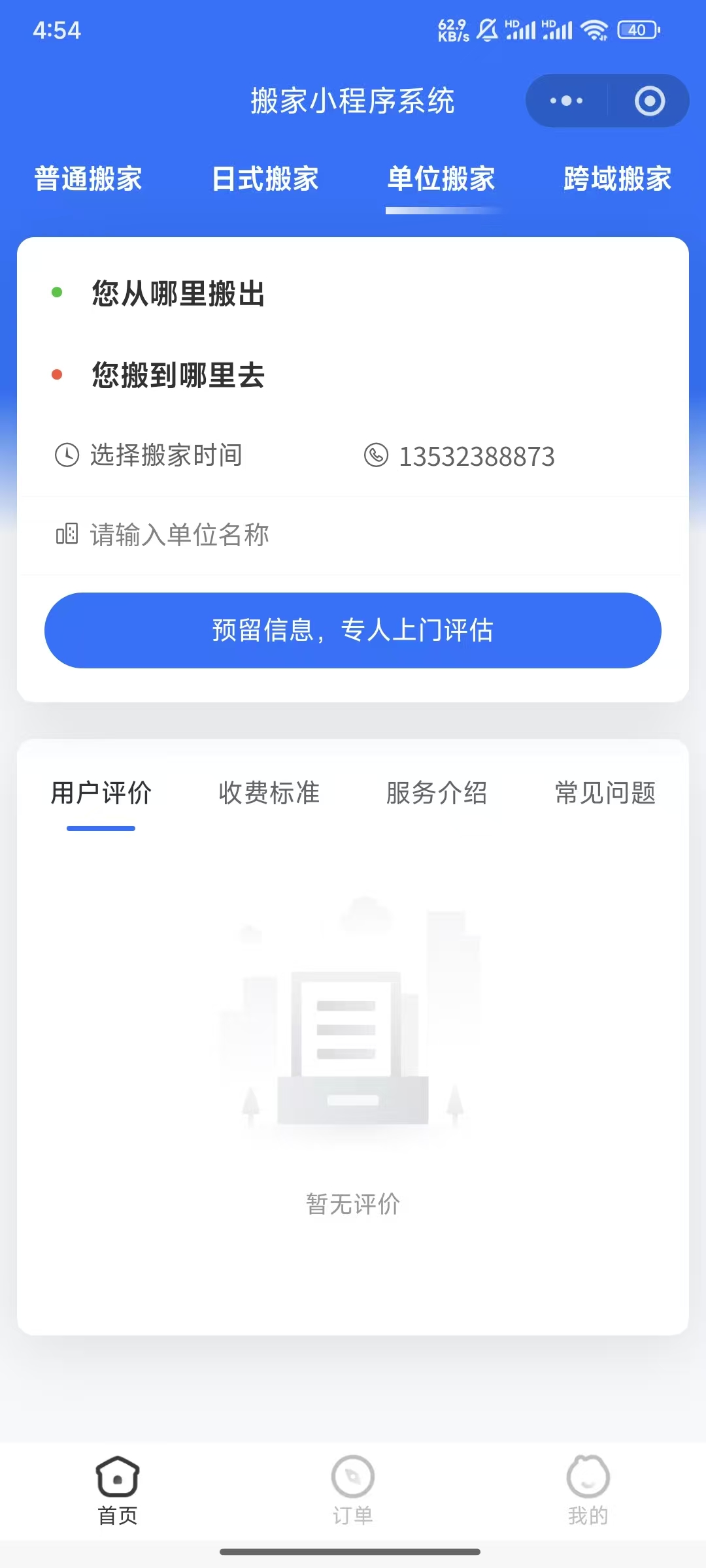Switch to 日式搬家 tab
Screen dimensions: 706x1568
[265, 179]
